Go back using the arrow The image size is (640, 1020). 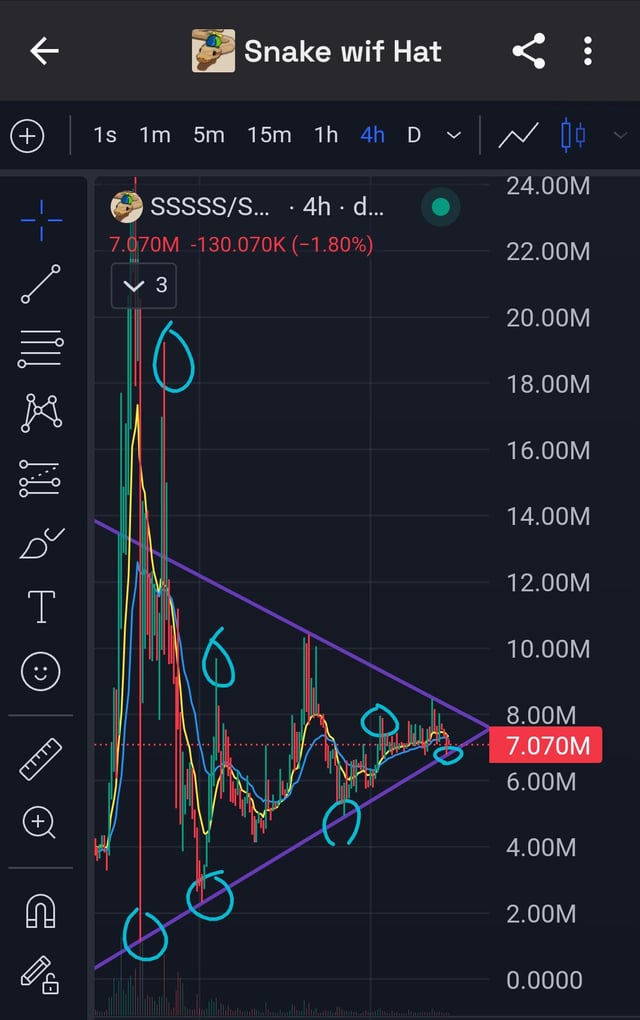[x=44, y=51]
